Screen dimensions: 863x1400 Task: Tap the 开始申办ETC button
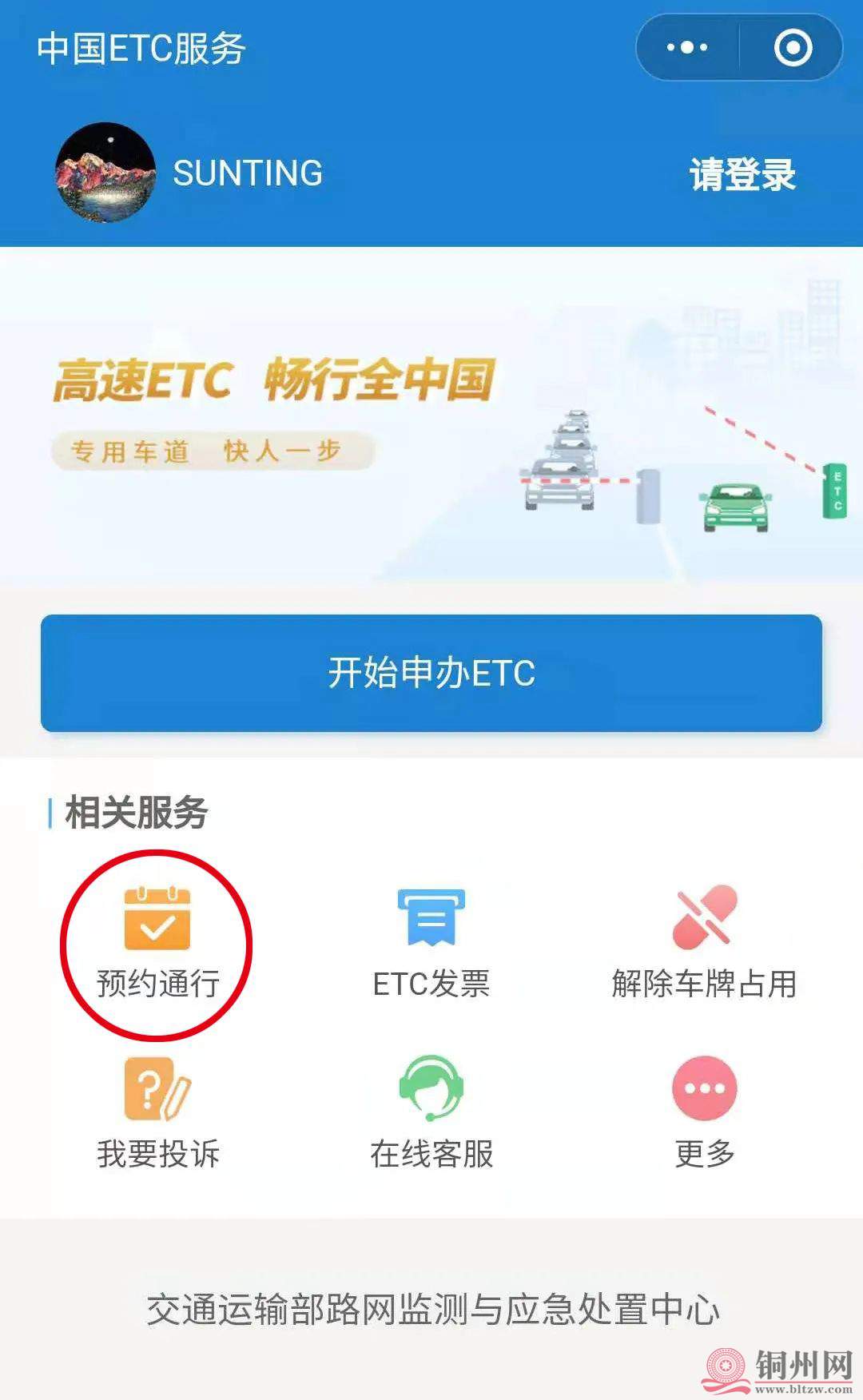click(x=431, y=673)
